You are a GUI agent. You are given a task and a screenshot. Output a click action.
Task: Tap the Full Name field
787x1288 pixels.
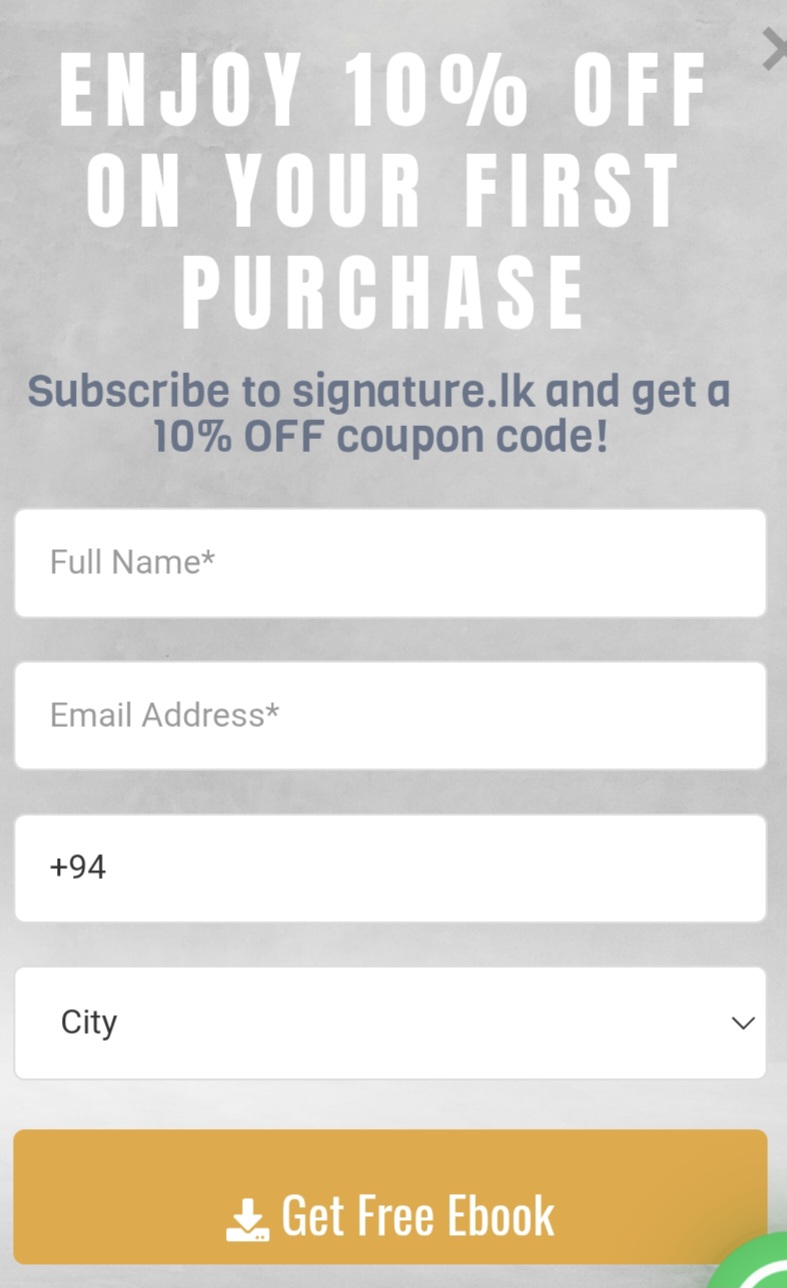[x=390, y=563]
